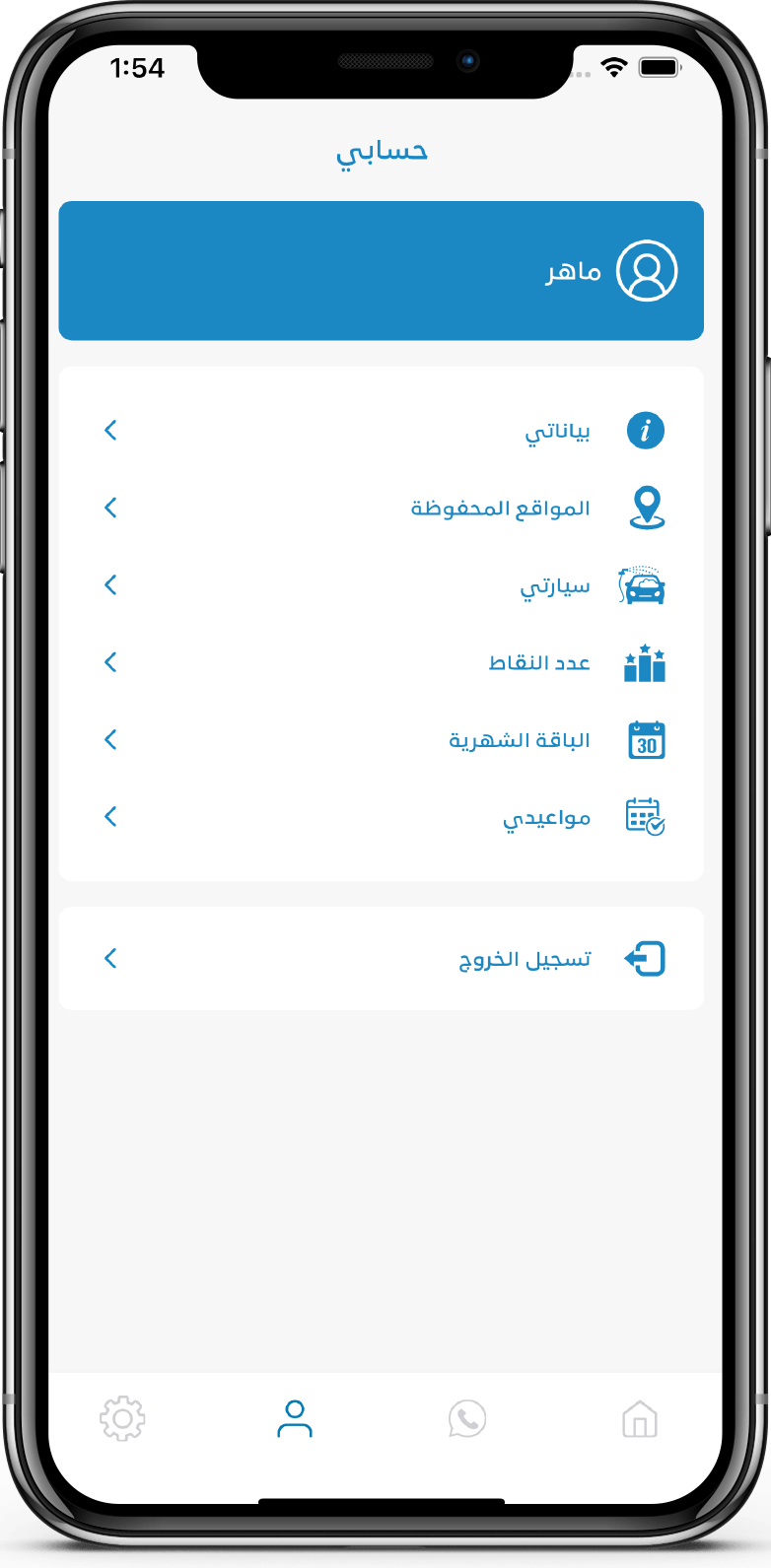The image size is (771, 1568).
Task: Select the account person tab
Action: [294, 1419]
